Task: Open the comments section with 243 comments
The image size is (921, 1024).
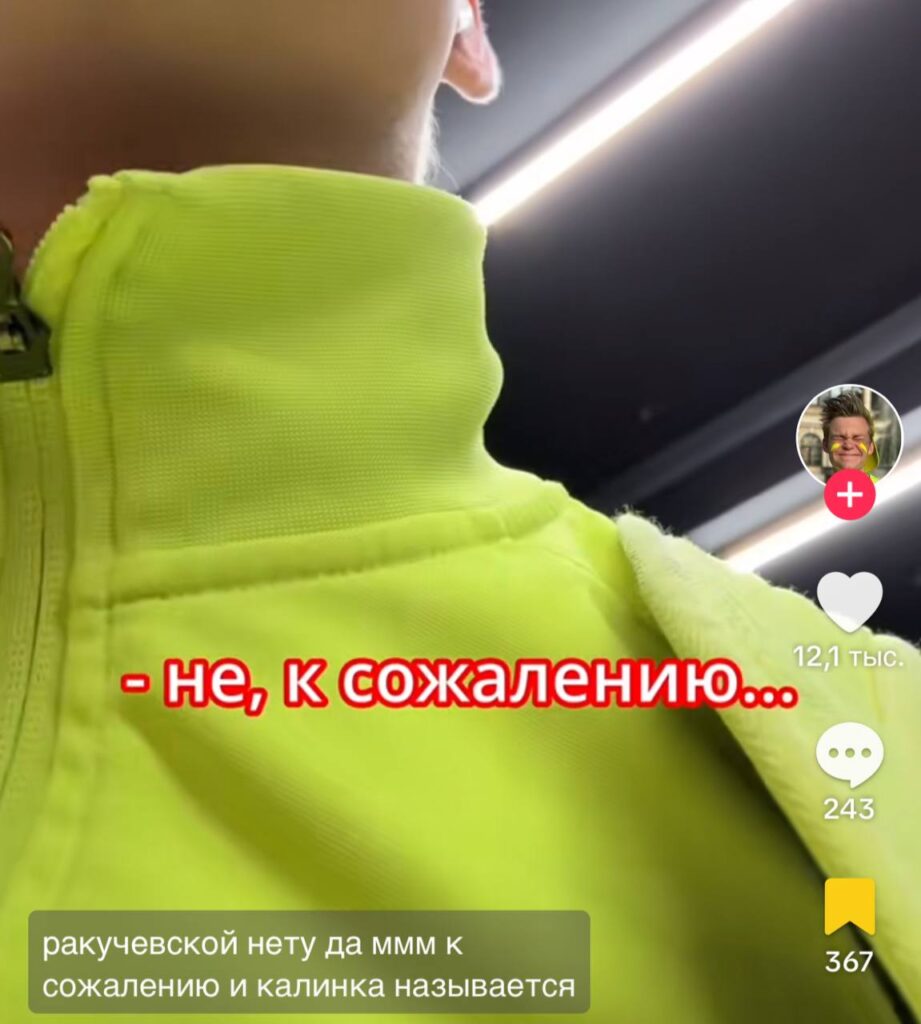Action: [849, 756]
